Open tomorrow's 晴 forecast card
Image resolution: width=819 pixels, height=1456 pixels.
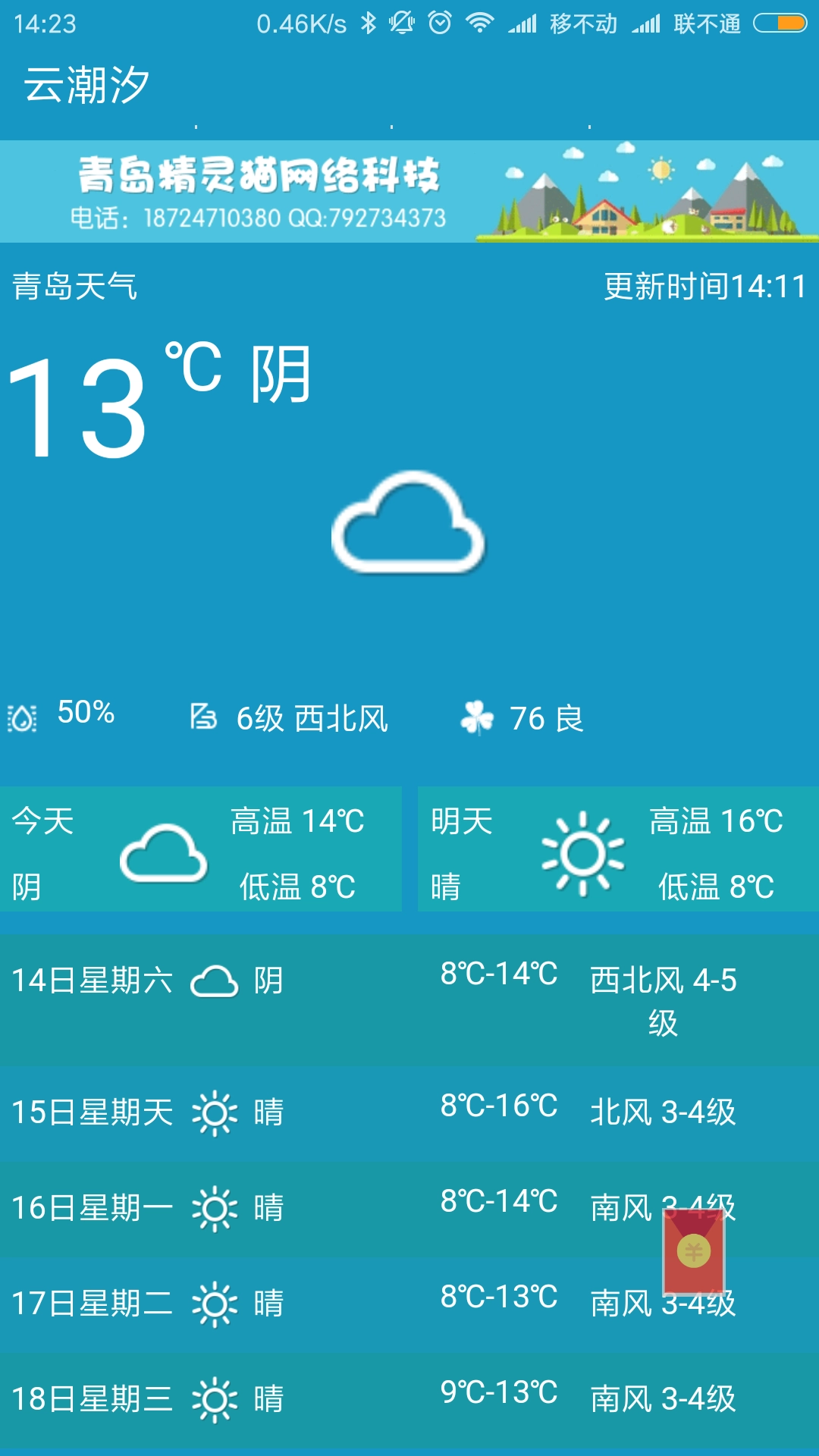click(x=617, y=849)
